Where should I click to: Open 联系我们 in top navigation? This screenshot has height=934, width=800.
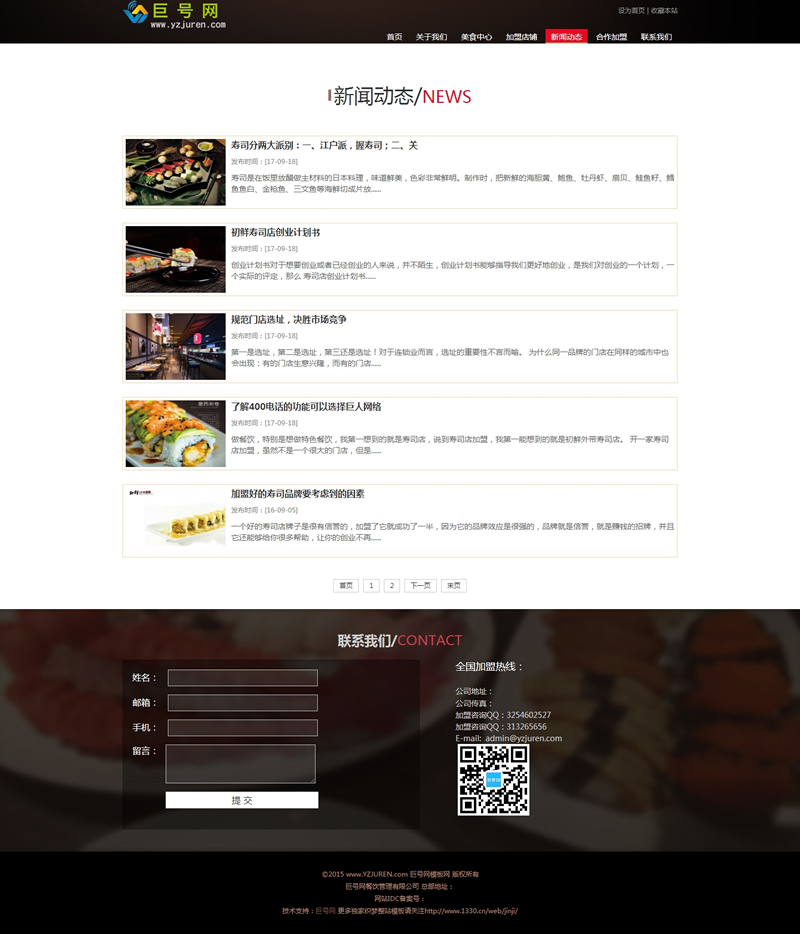[x=656, y=37]
